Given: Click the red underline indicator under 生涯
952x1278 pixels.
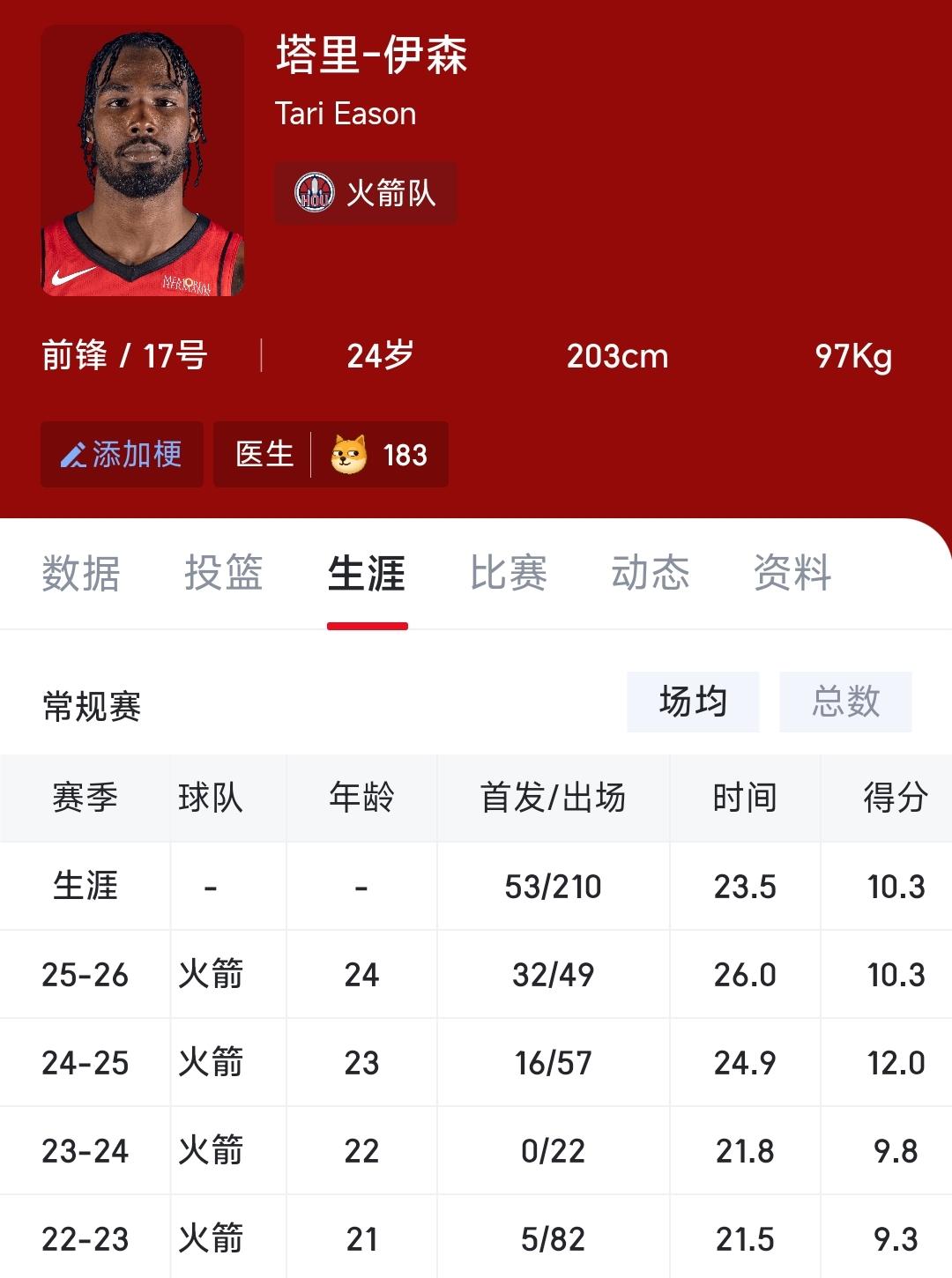Looking at the screenshot, I should click(x=367, y=622).
